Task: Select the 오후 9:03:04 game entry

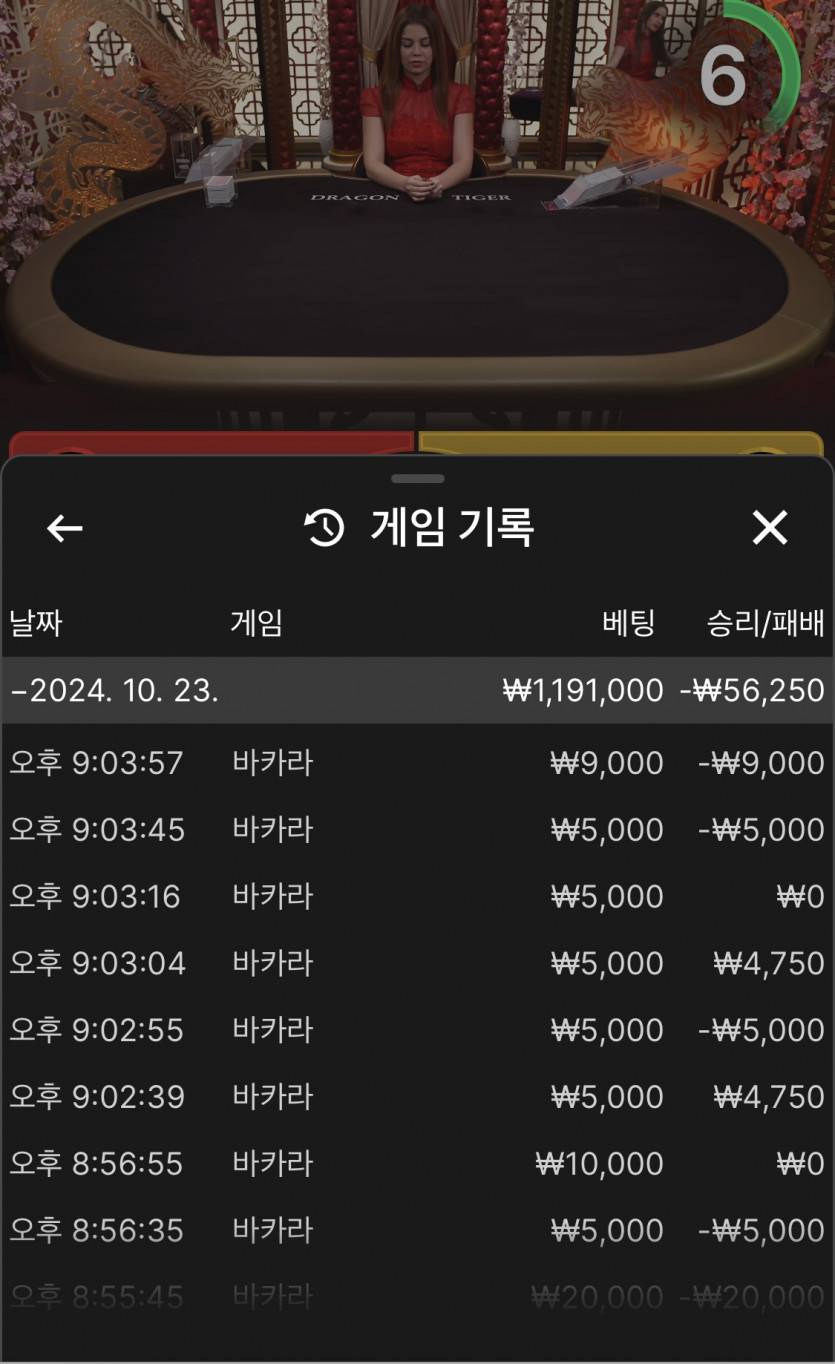Action: tap(417, 964)
